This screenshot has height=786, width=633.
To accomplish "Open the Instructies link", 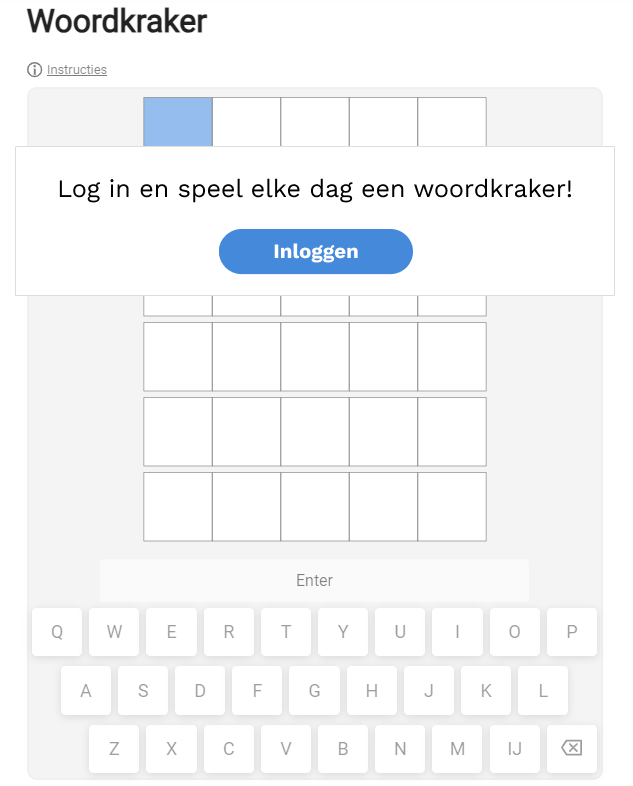I will pyautogui.click(x=76, y=69).
